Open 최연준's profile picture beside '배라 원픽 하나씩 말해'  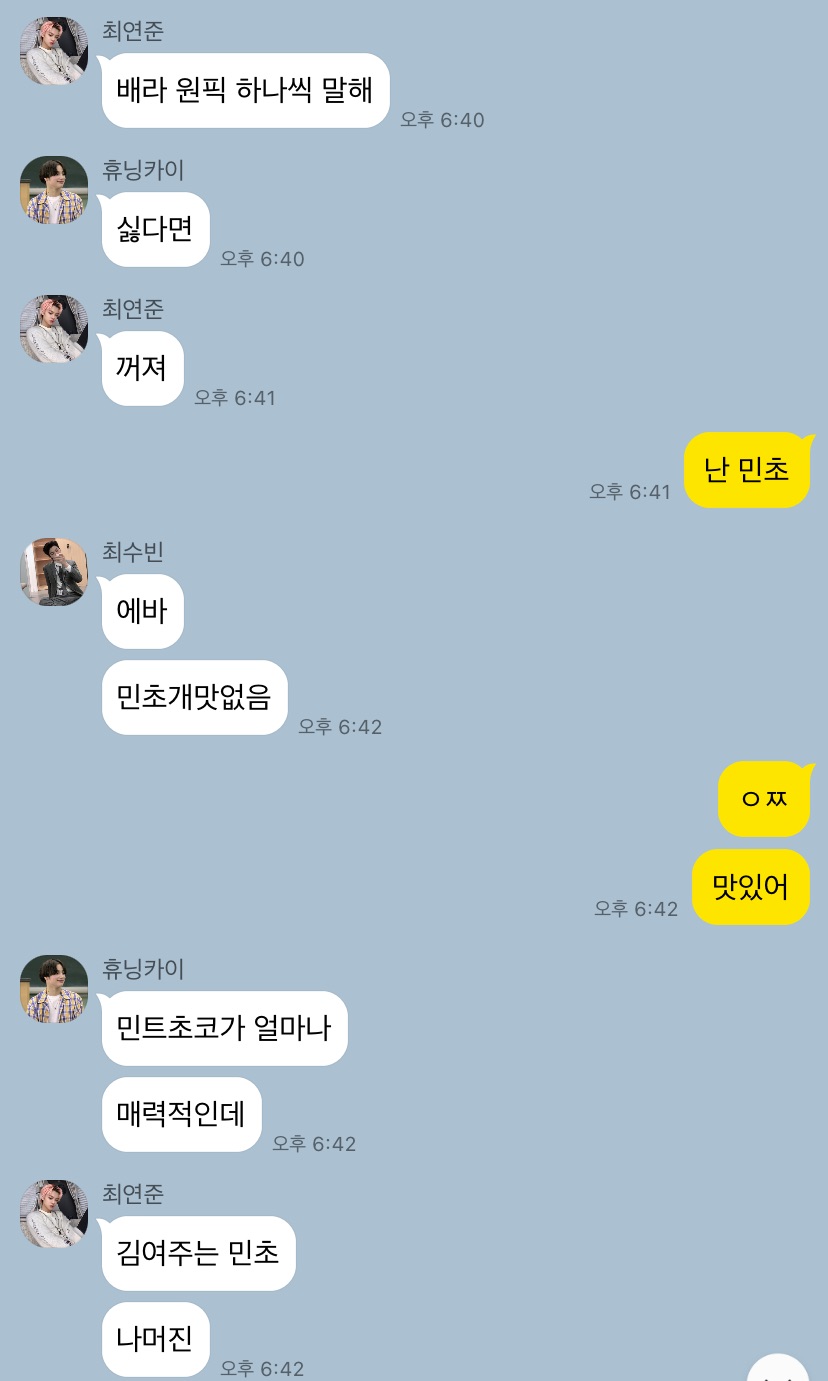click(54, 51)
